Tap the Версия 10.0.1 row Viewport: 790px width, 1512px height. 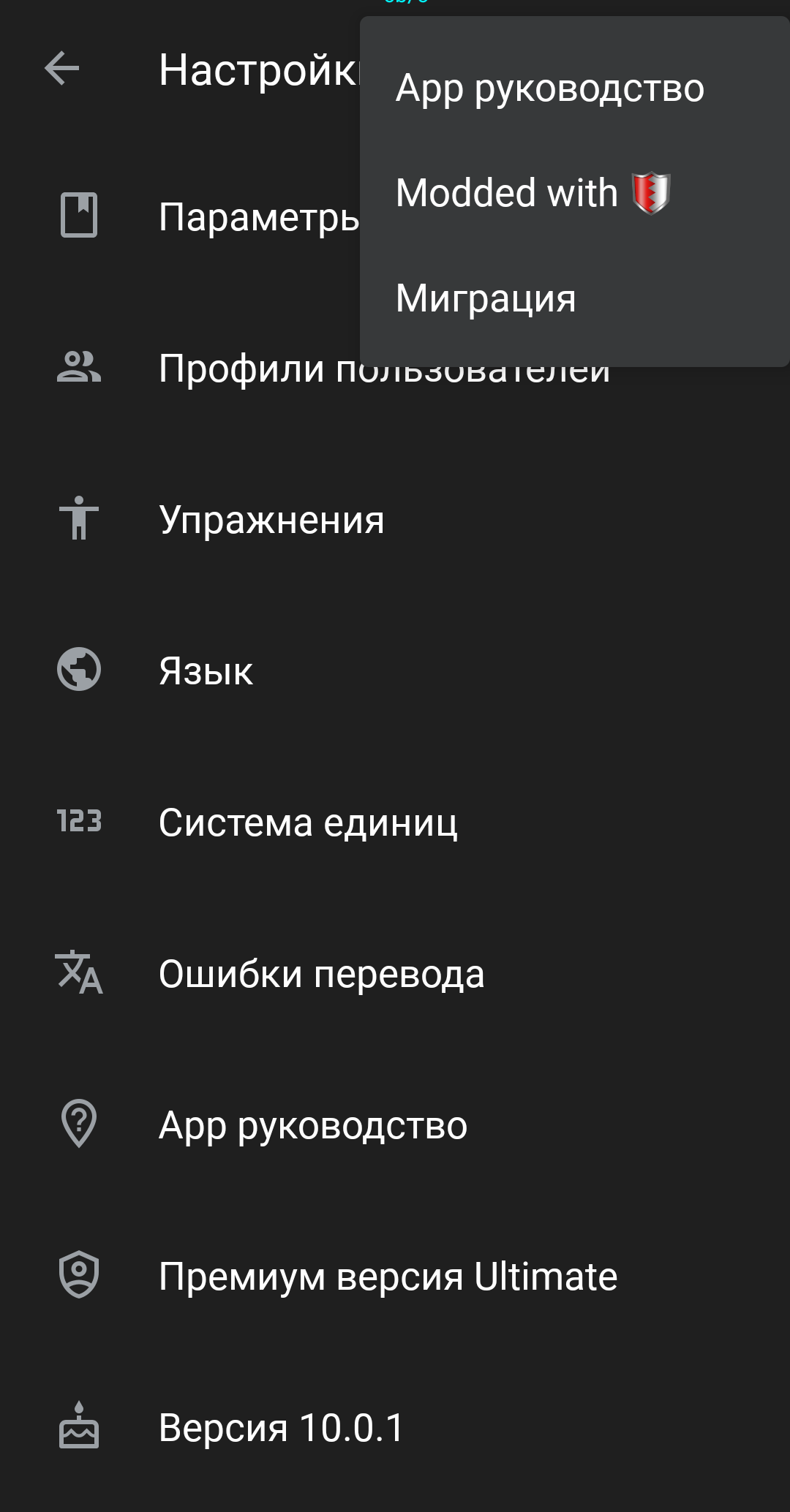coord(395,1427)
